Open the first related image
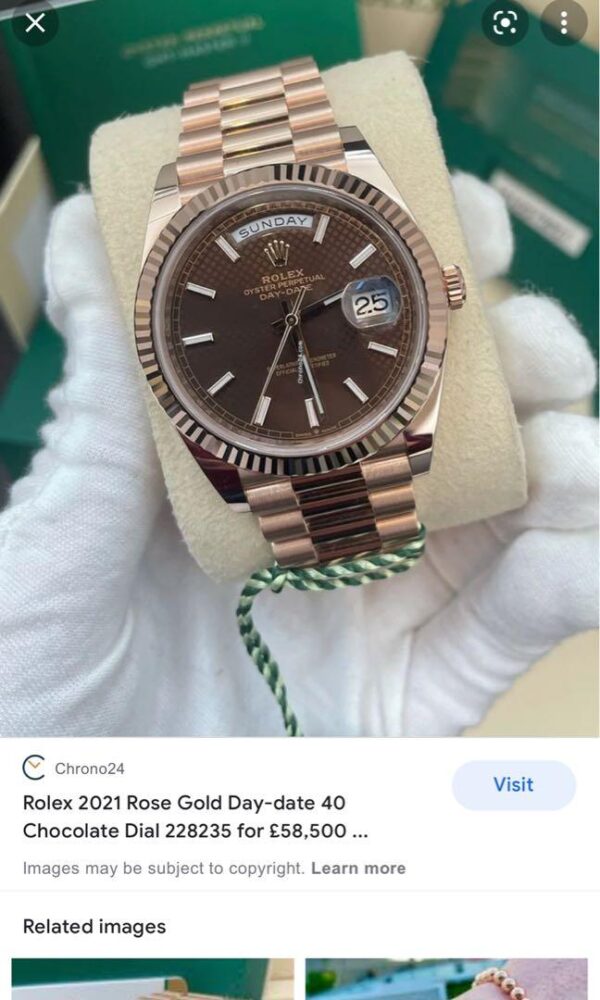This screenshot has width=600, height=1000. [x=152, y=980]
